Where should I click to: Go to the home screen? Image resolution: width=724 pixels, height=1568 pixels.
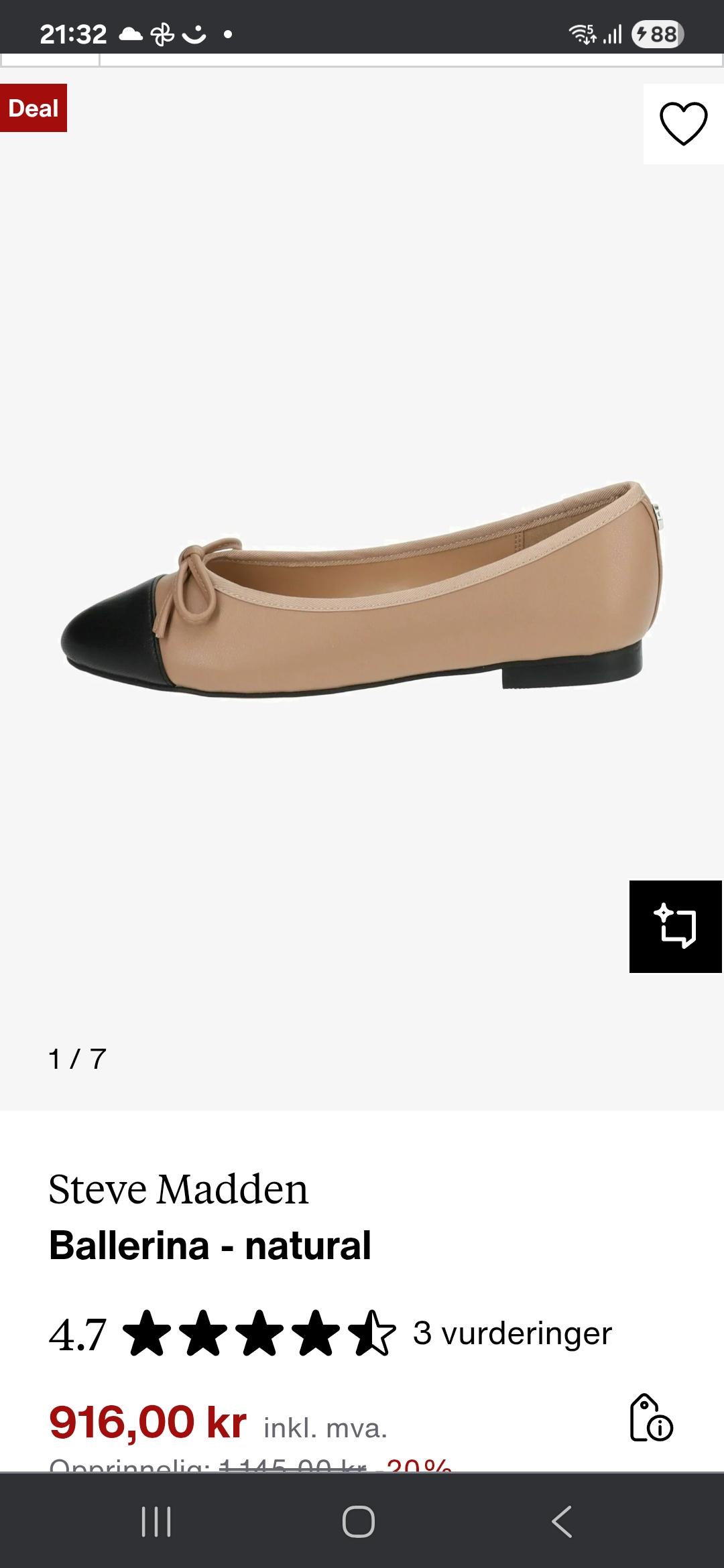pos(359,1521)
